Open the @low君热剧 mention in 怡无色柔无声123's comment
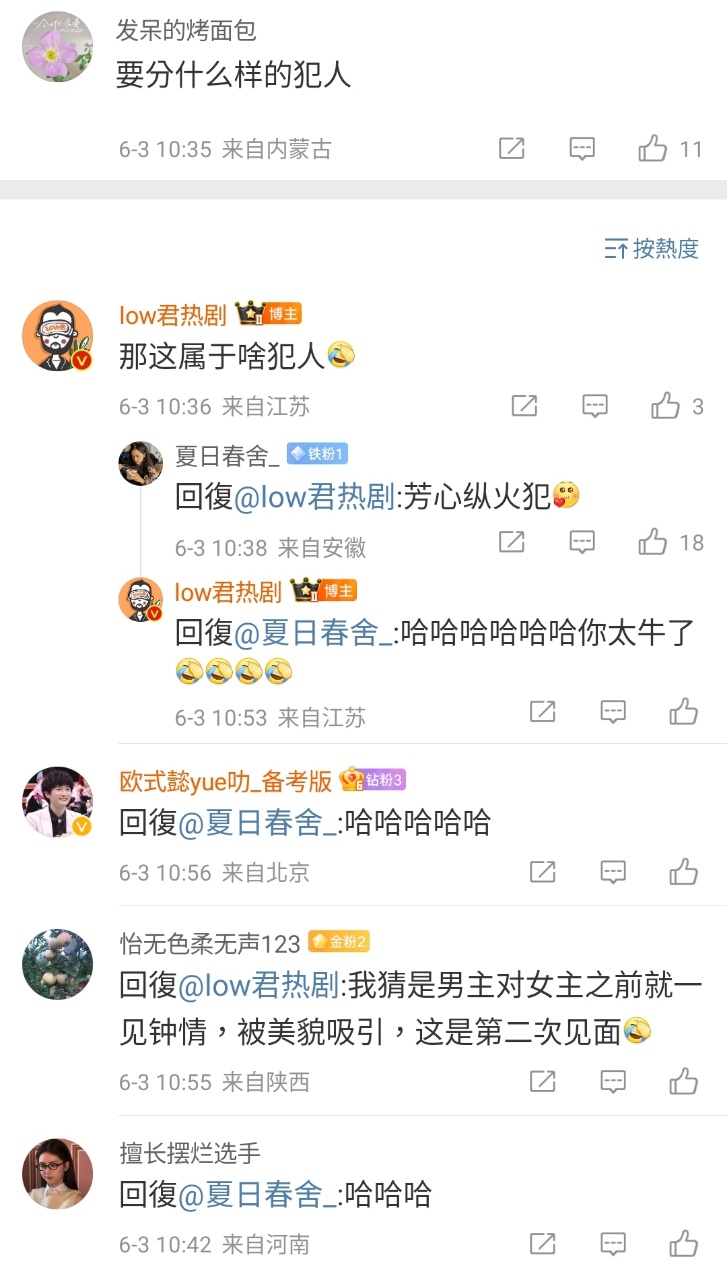The image size is (727, 1280). [258, 986]
